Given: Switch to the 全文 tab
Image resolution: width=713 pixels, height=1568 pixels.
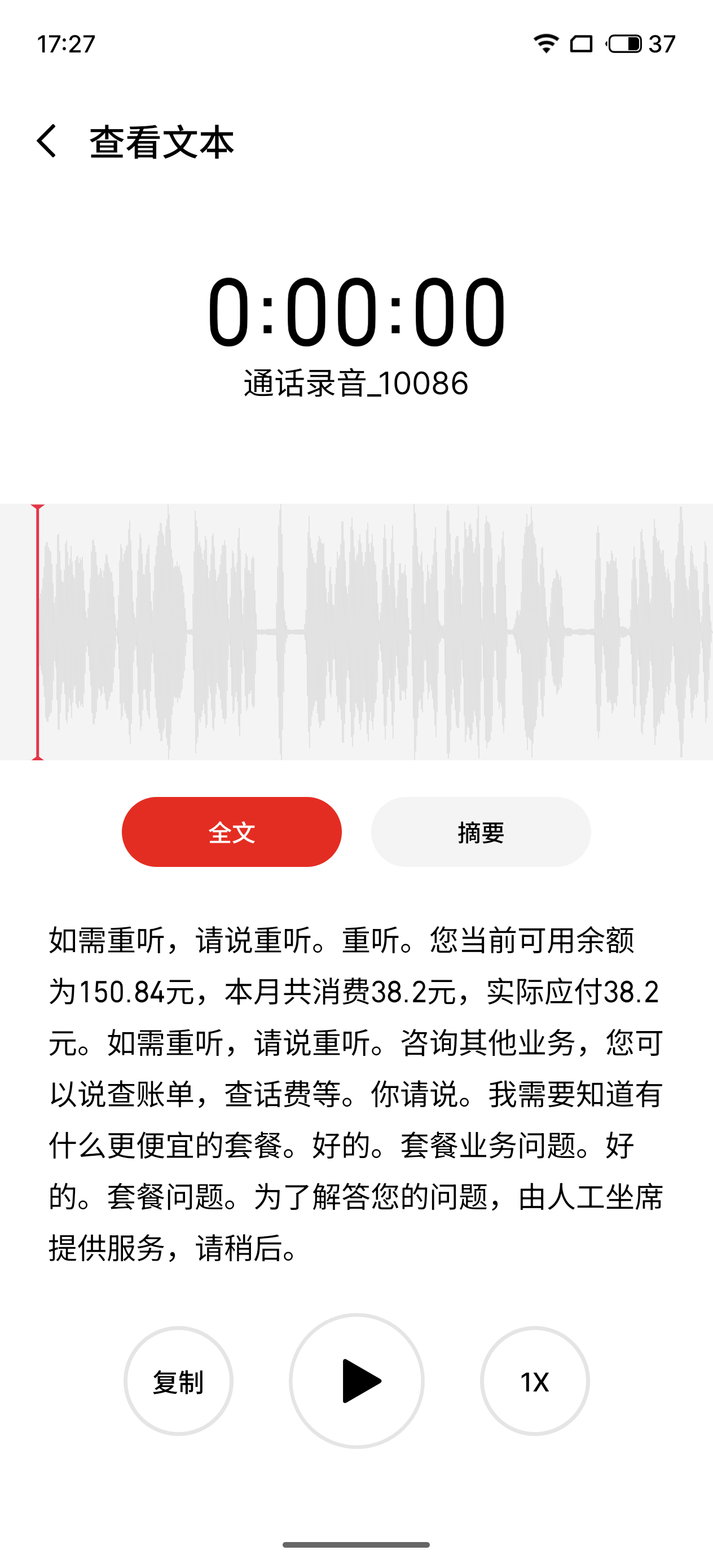Looking at the screenshot, I should [231, 831].
